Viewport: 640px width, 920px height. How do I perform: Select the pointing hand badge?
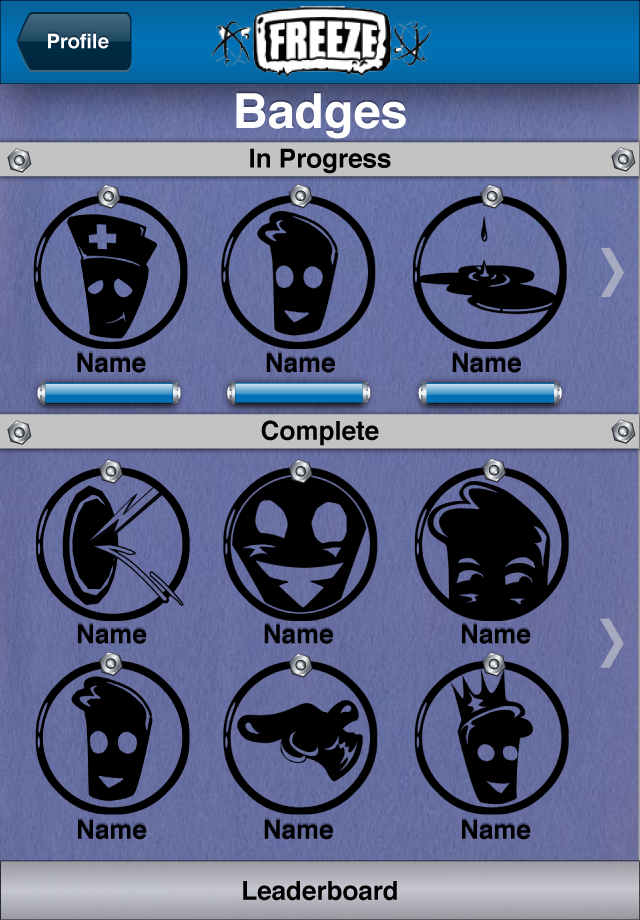pyautogui.click(x=300, y=740)
